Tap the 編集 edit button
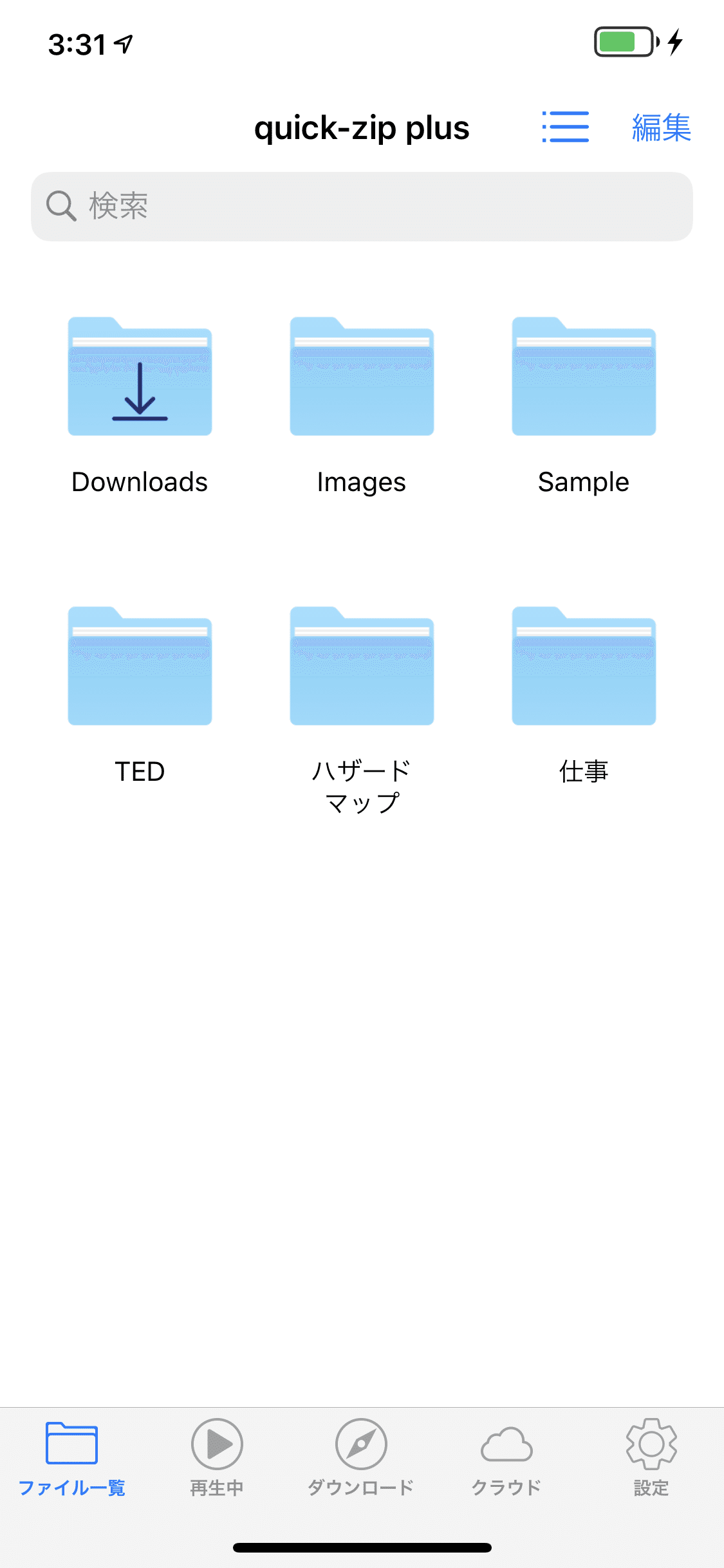Image resolution: width=724 pixels, height=1568 pixels. [x=662, y=127]
